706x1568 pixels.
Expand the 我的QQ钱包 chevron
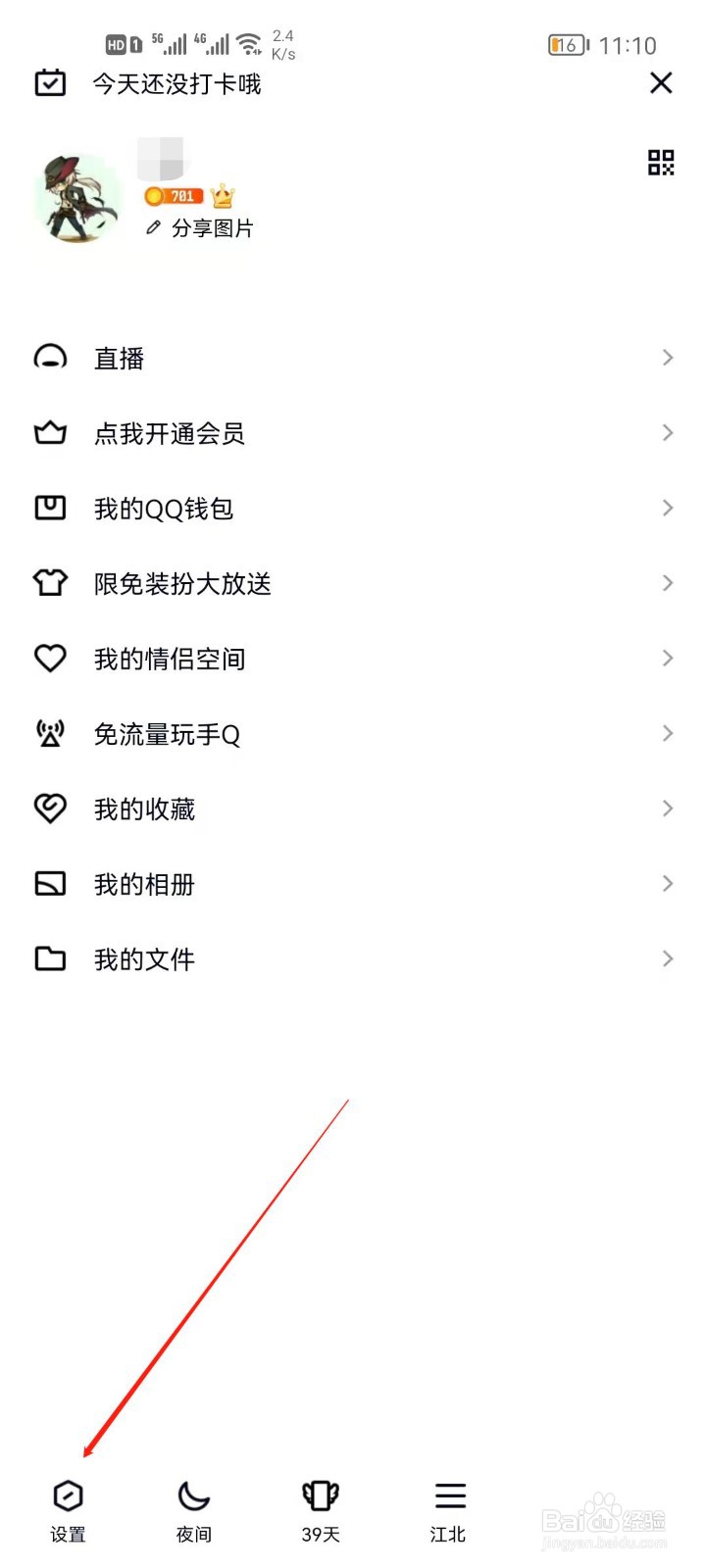668,508
